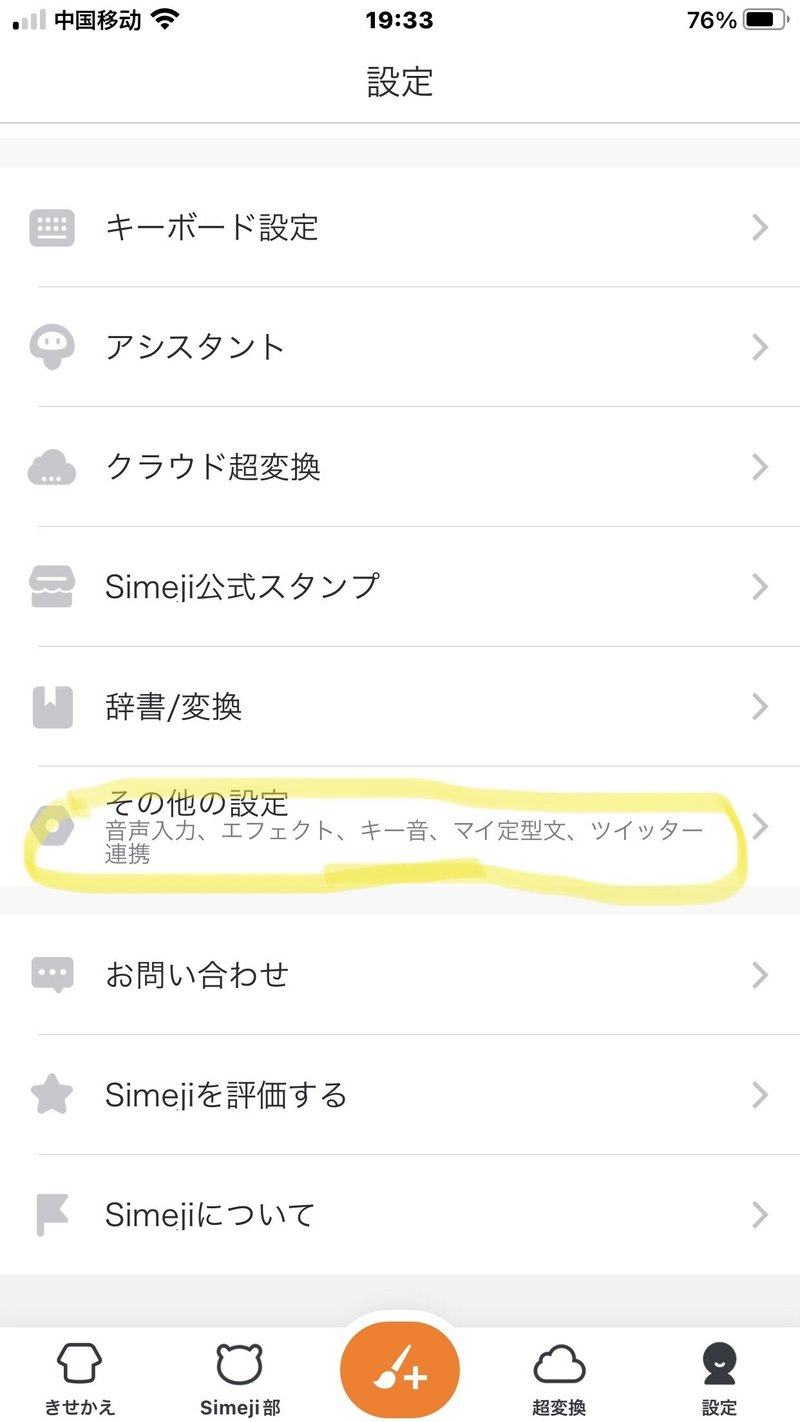Tap the アシスタント robot icon

pyautogui.click(x=52, y=347)
